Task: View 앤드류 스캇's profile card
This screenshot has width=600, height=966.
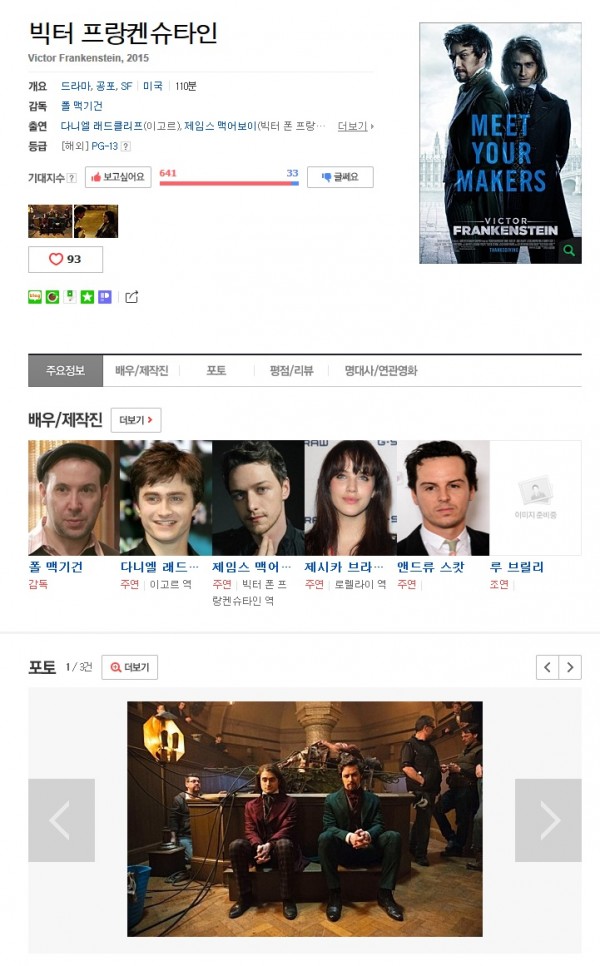Action: tap(442, 498)
